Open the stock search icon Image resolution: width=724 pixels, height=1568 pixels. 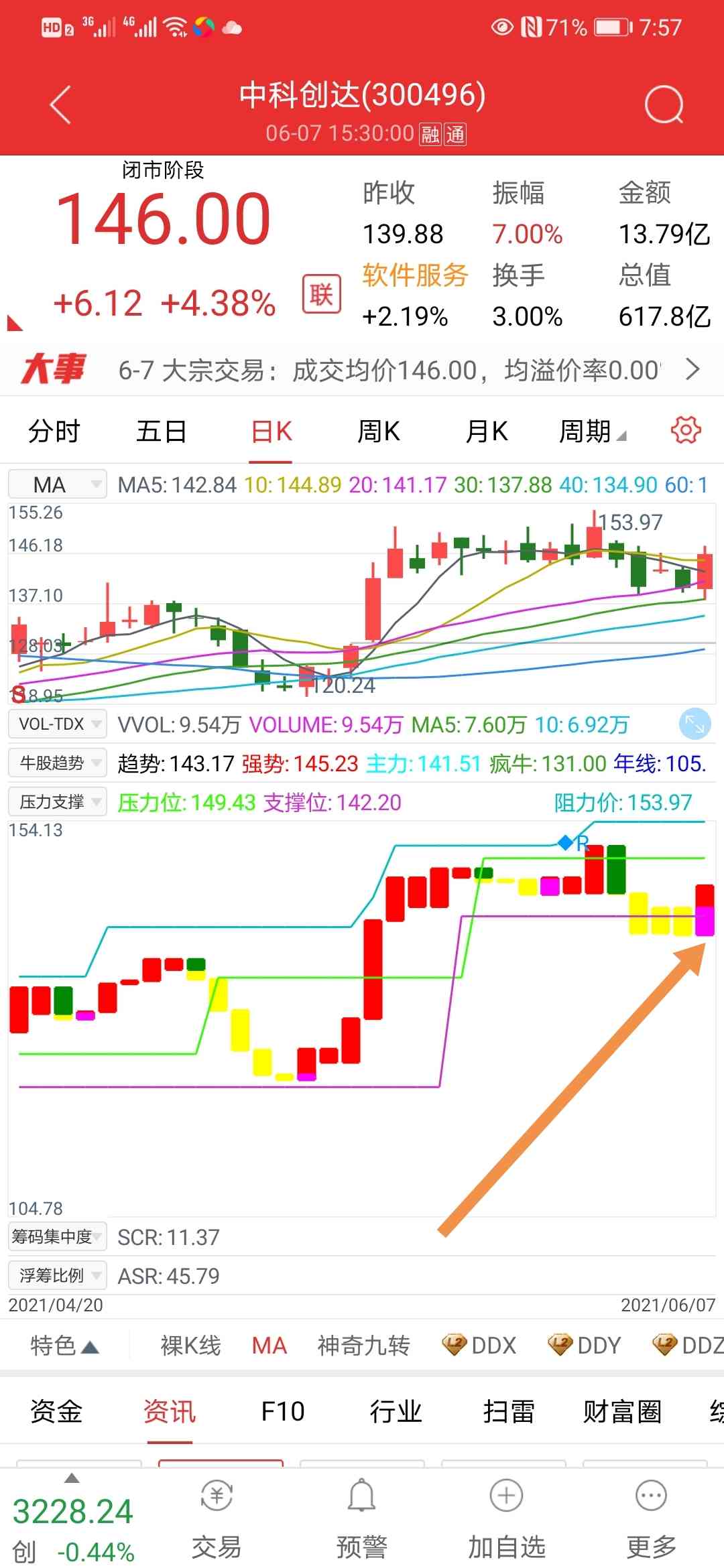point(664,105)
